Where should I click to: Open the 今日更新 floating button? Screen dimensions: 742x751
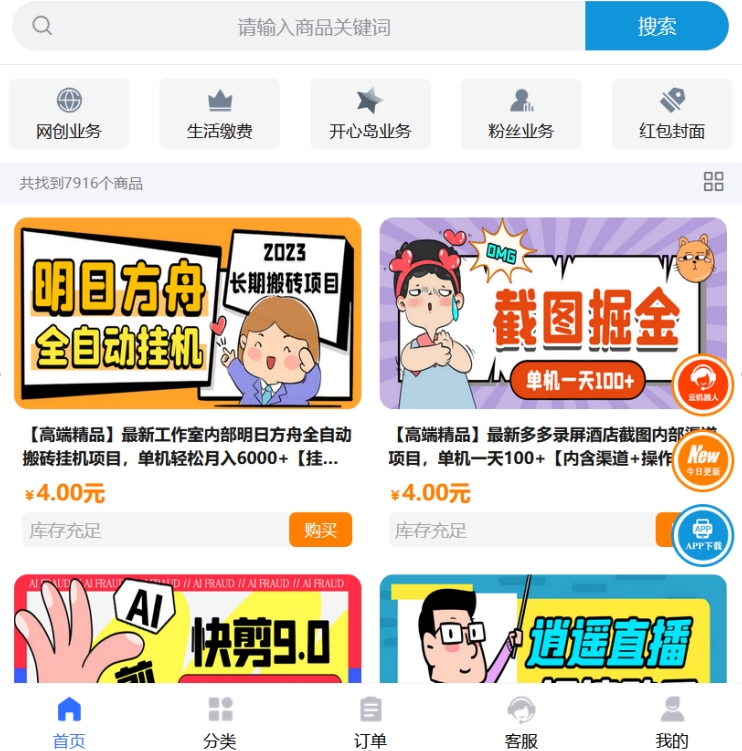[703, 461]
